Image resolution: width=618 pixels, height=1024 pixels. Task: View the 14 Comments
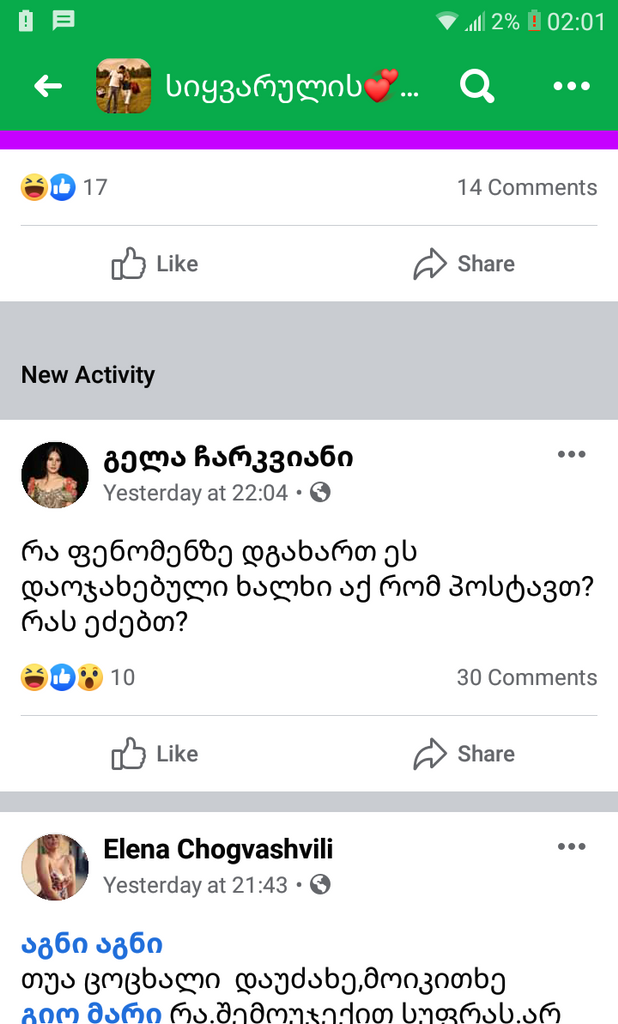526,187
